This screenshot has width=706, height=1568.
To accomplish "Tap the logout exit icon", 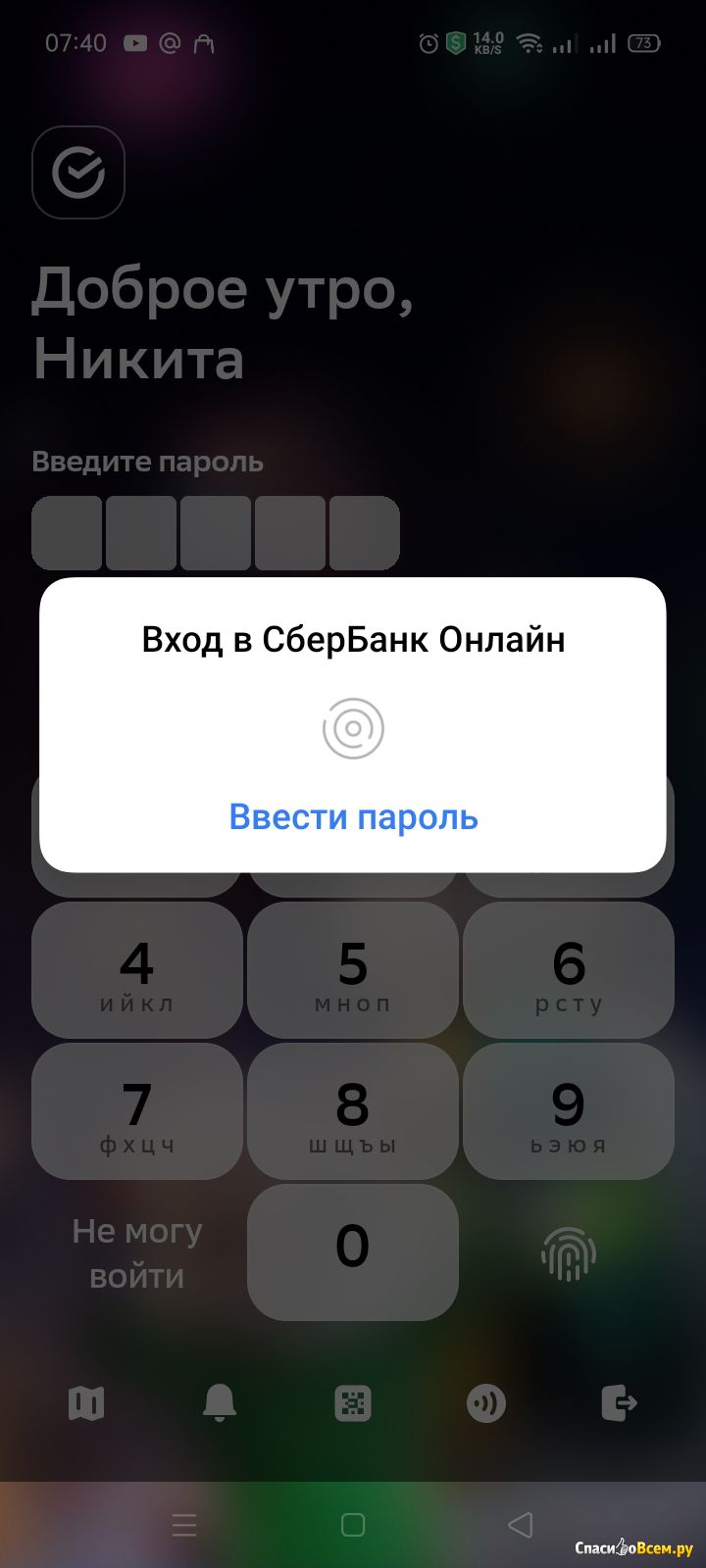I will (619, 1403).
